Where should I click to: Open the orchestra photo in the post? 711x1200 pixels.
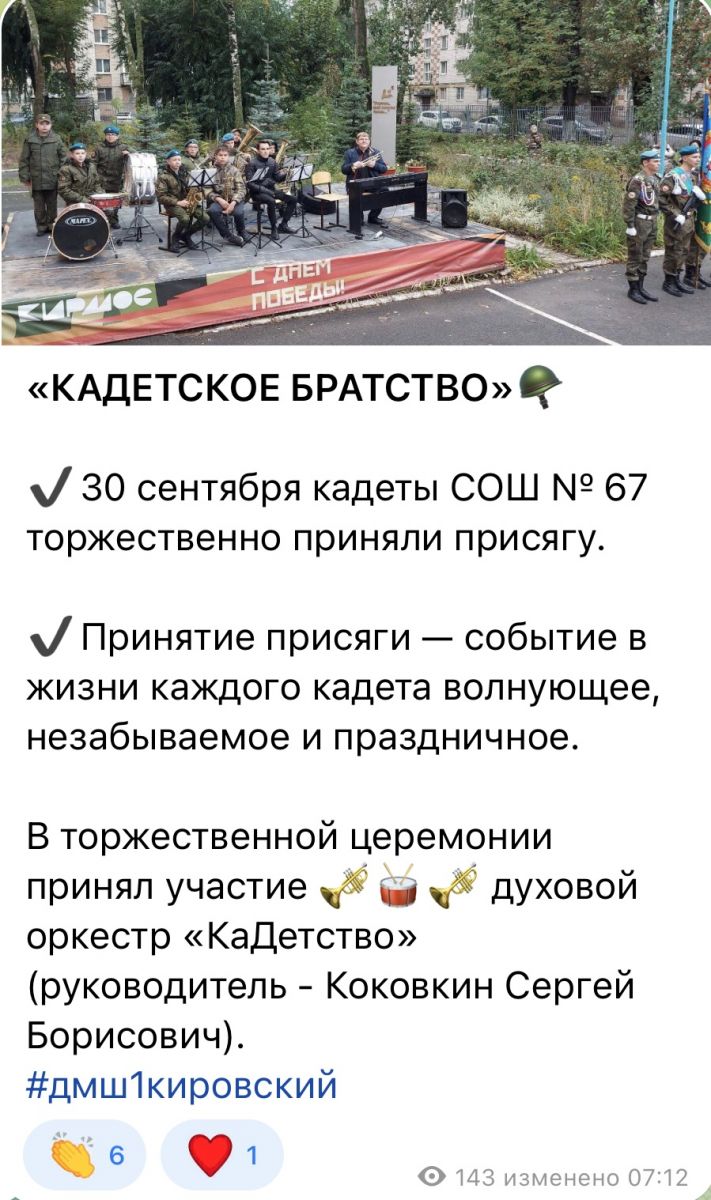[355, 172]
